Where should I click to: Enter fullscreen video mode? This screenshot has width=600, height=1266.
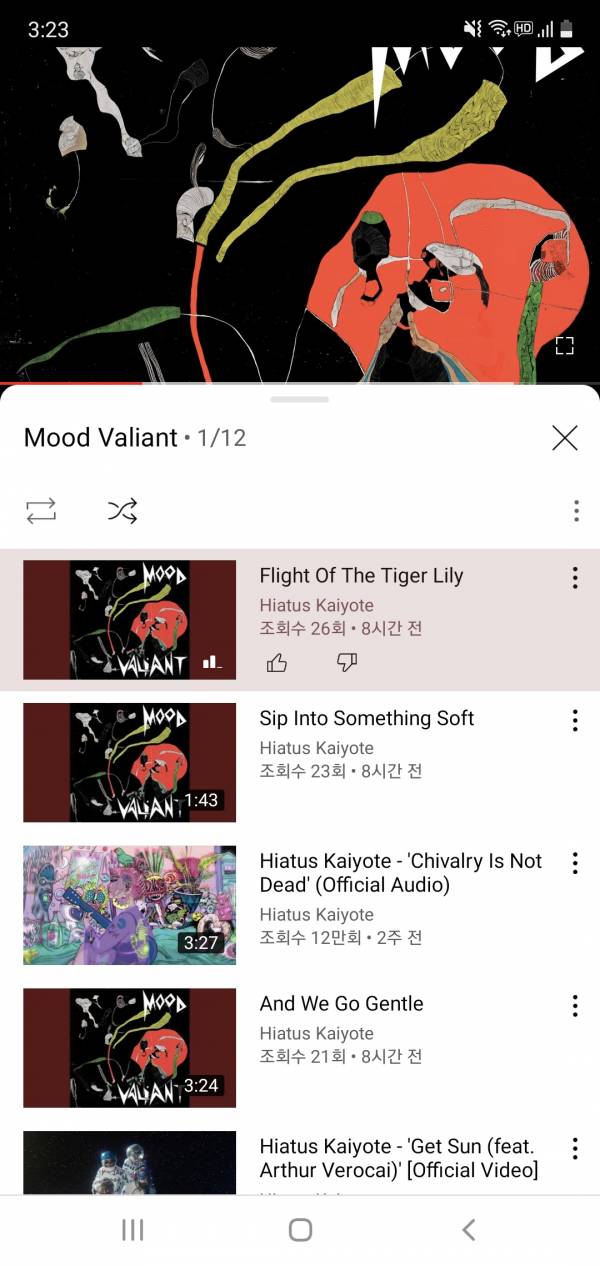click(564, 346)
